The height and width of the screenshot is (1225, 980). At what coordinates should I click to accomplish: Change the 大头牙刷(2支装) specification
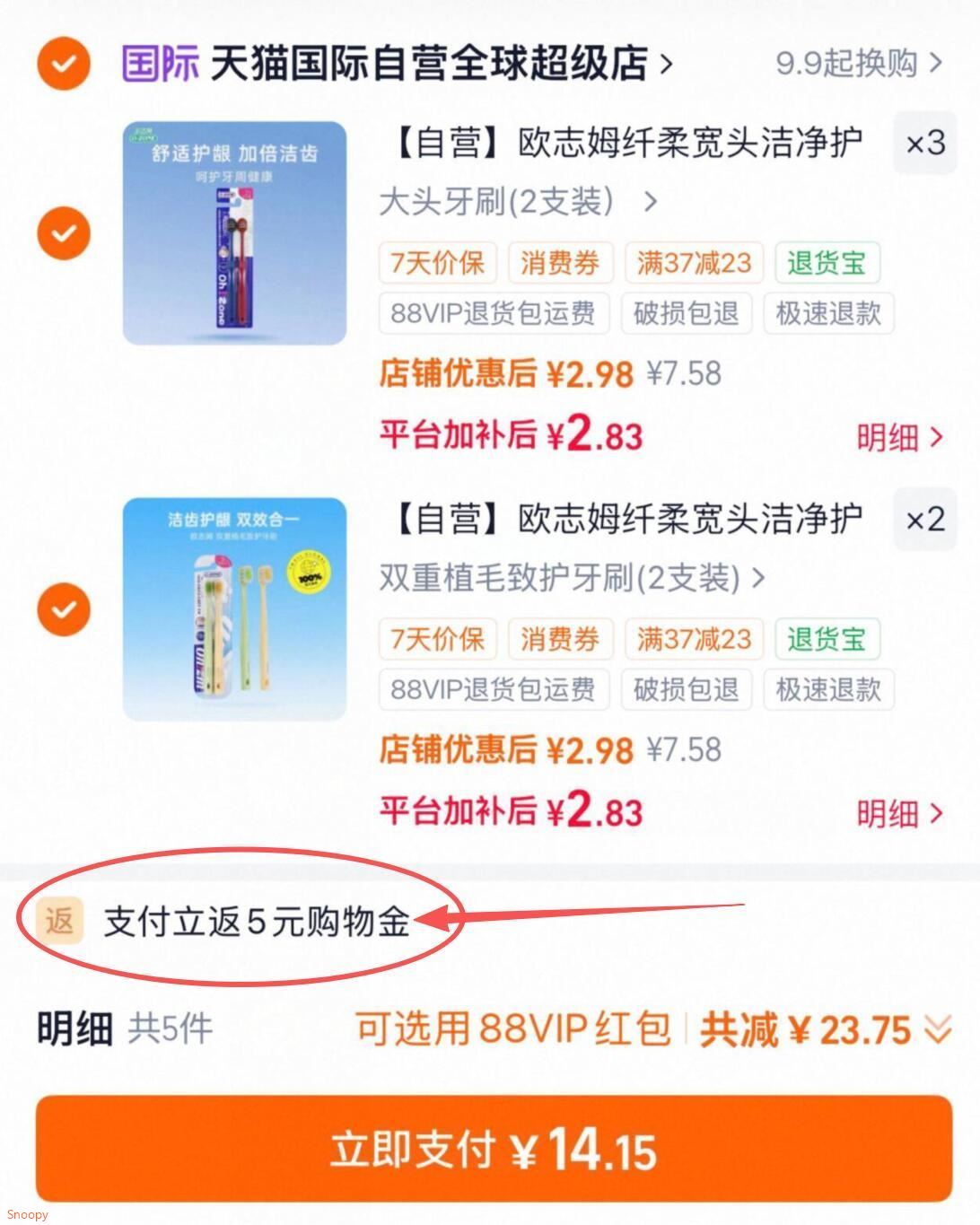(518, 202)
